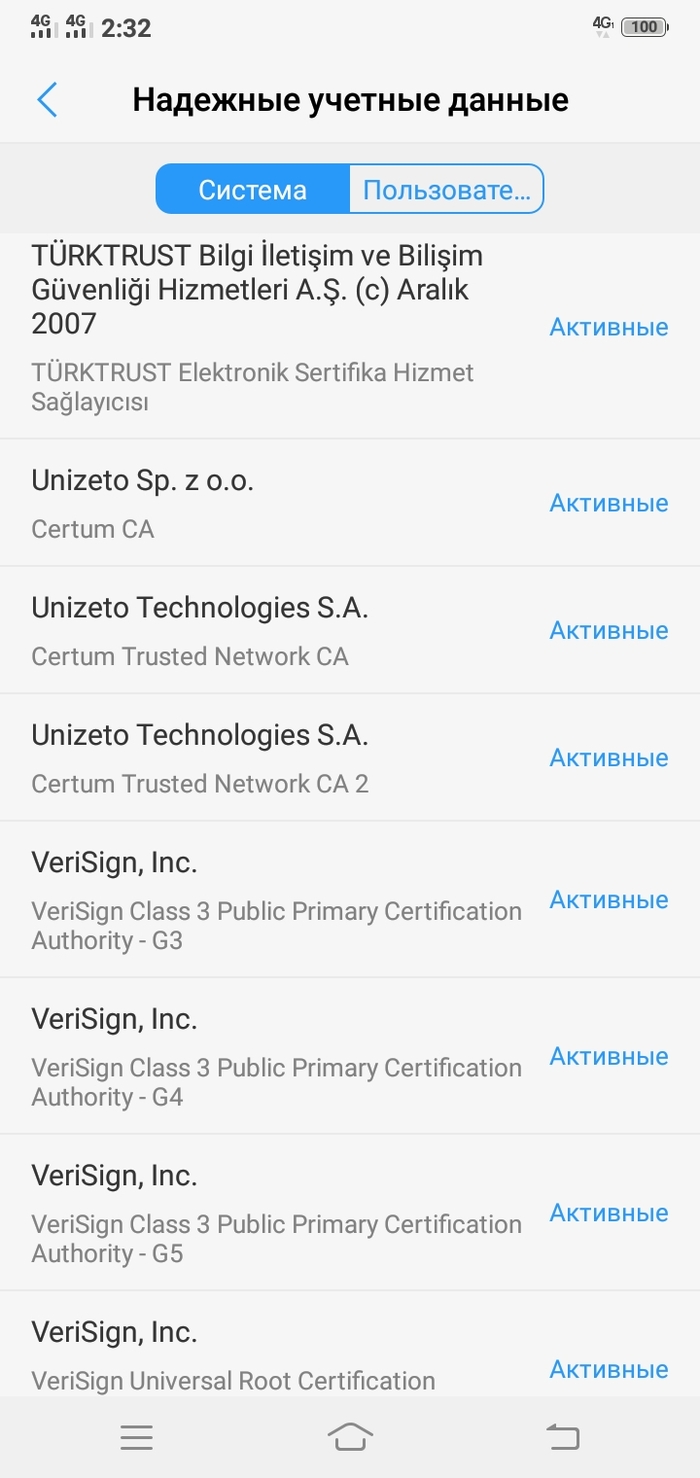Open the TÜRKTRUST Elektronik Sertifika certificate
700x1478 pixels.
270,330
